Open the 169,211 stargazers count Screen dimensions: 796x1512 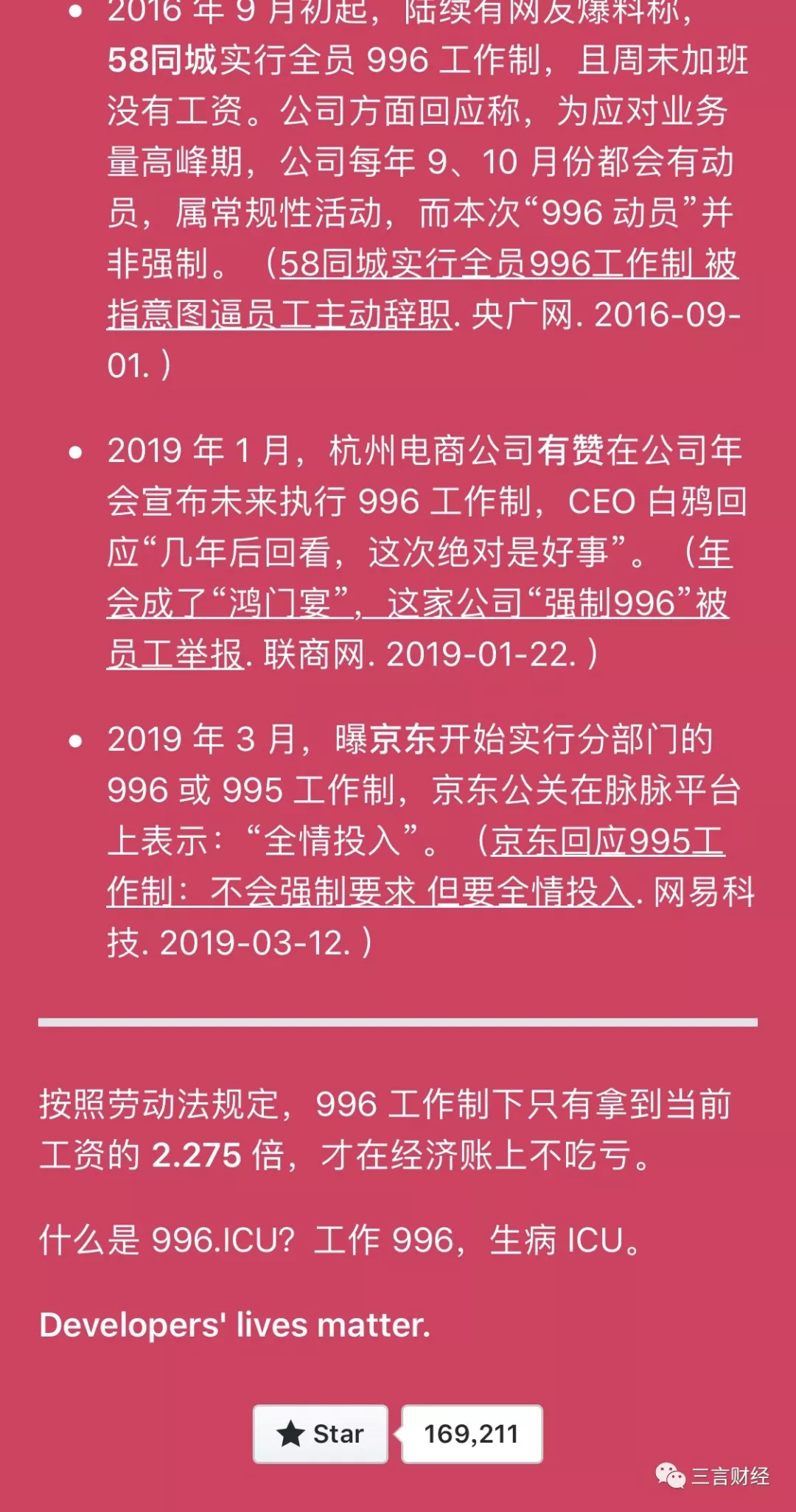tap(472, 1434)
